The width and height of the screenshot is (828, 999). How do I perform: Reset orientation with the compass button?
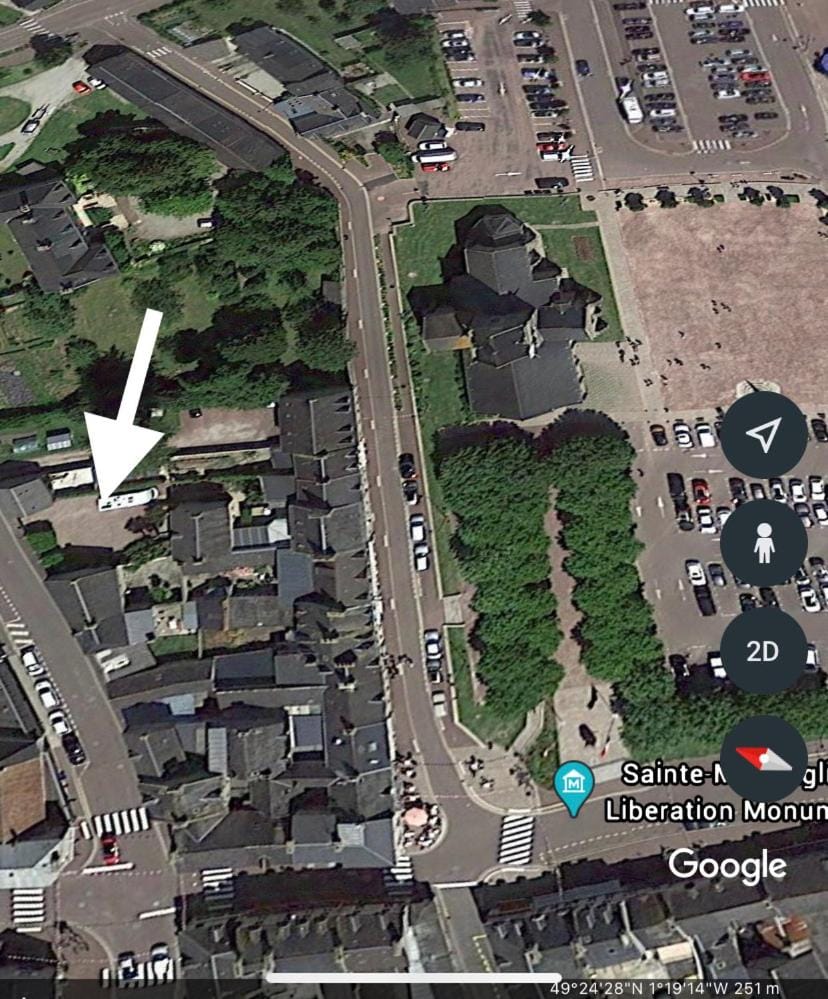pyautogui.click(x=763, y=758)
